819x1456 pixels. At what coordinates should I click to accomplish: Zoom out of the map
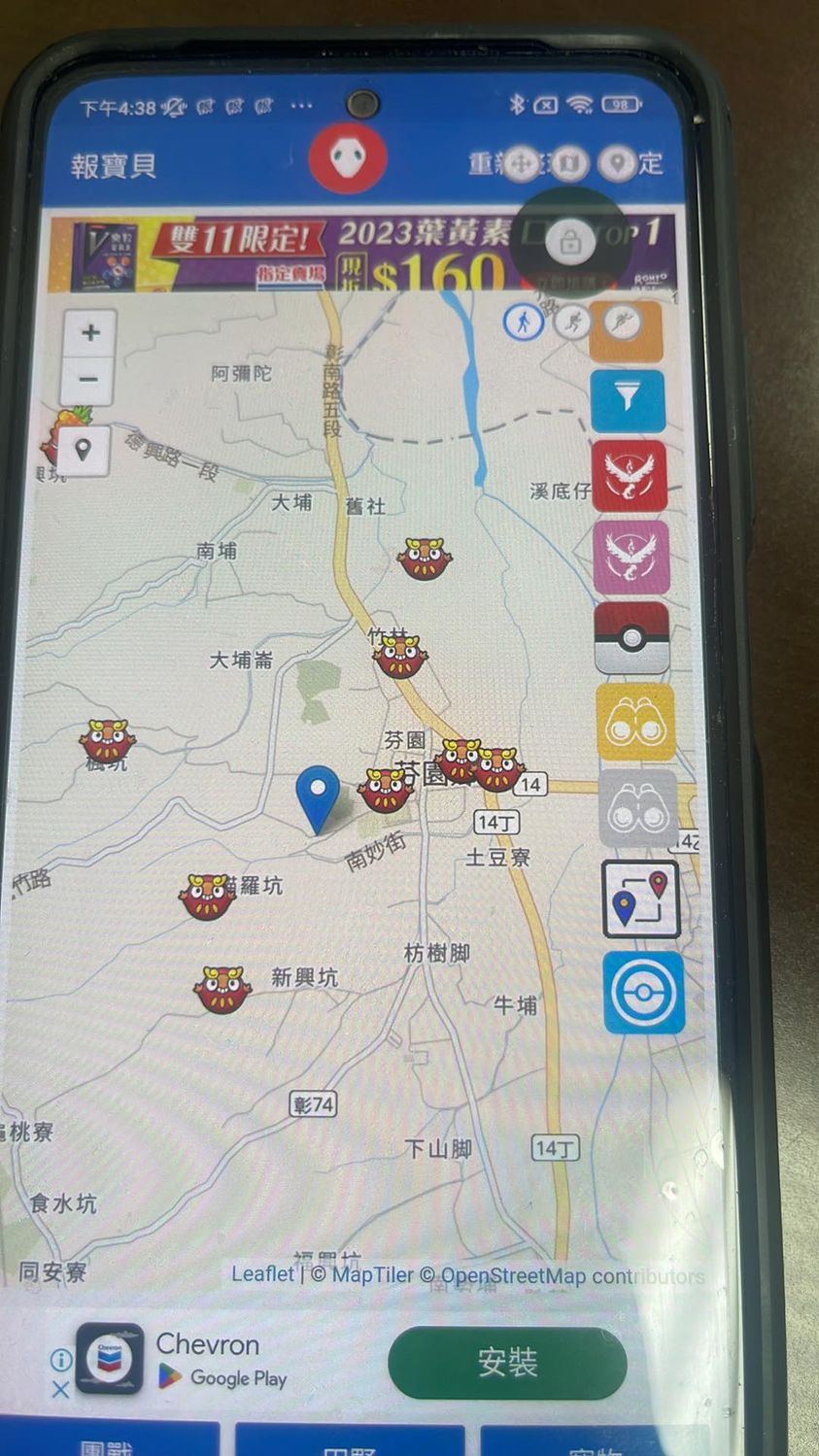(88, 380)
